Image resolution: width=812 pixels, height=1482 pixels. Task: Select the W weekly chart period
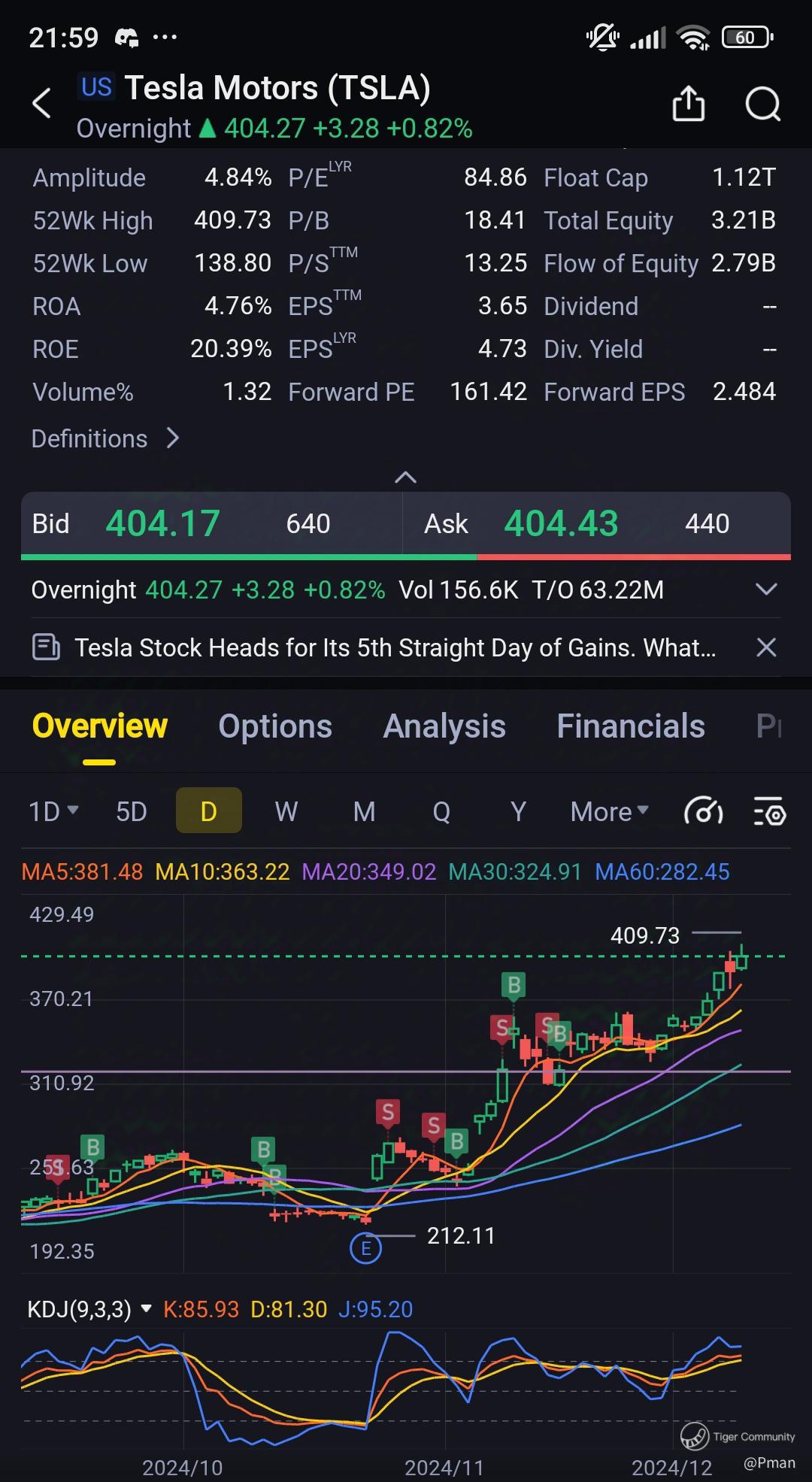coord(286,811)
